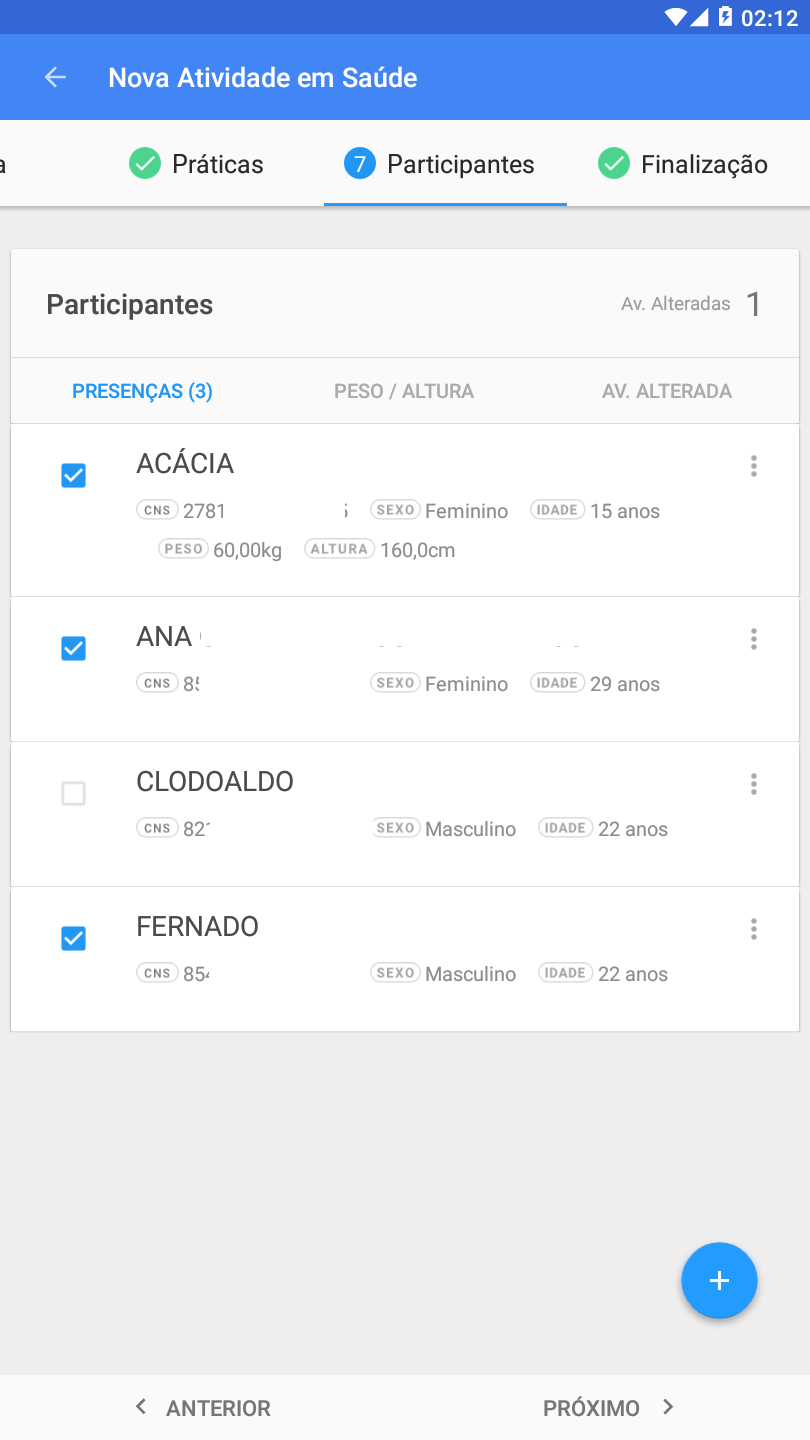Open more options for Ana

pyautogui.click(x=754, y=638)
